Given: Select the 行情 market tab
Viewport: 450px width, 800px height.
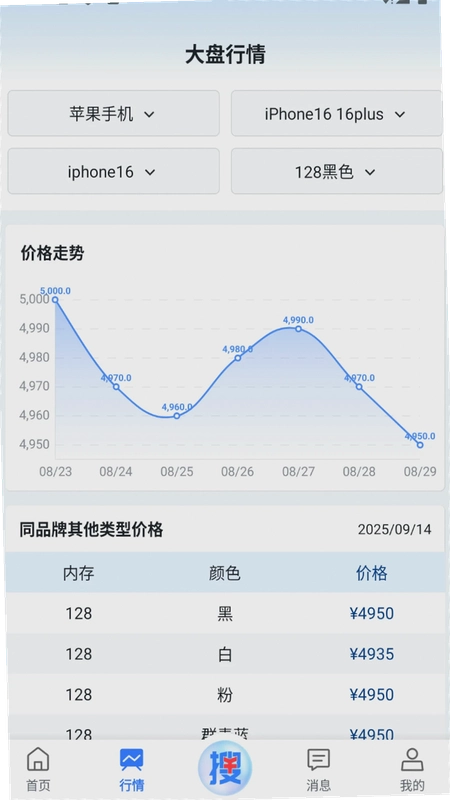Looking at the screenshot, I should click(132, 769).
